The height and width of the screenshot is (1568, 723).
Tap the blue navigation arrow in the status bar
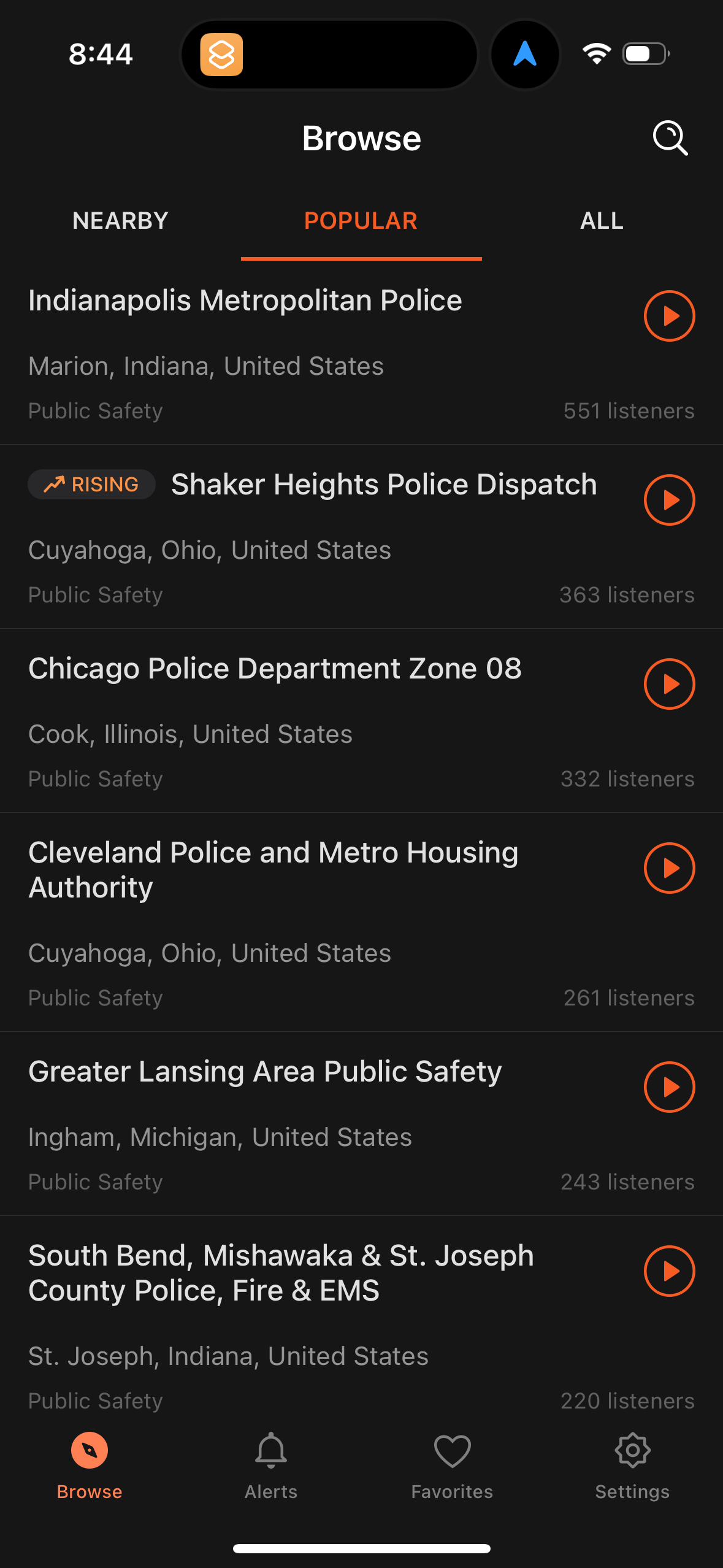[525, 54]
